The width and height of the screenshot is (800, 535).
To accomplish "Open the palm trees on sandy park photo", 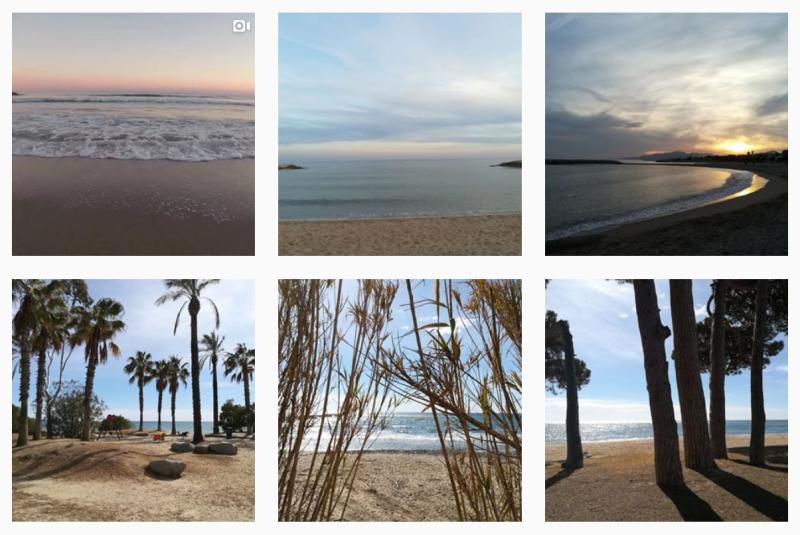I will point(133,400).
